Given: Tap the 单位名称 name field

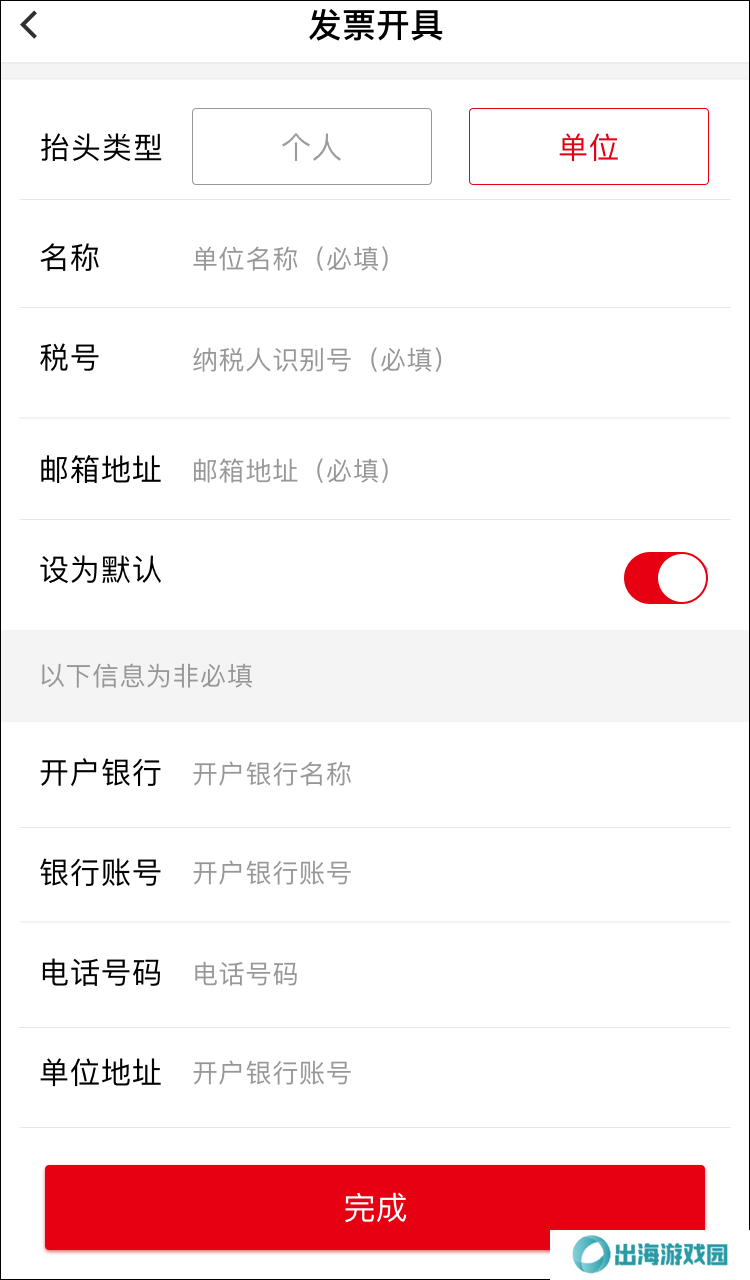Looking at the screenshot, I should point(460,259).
